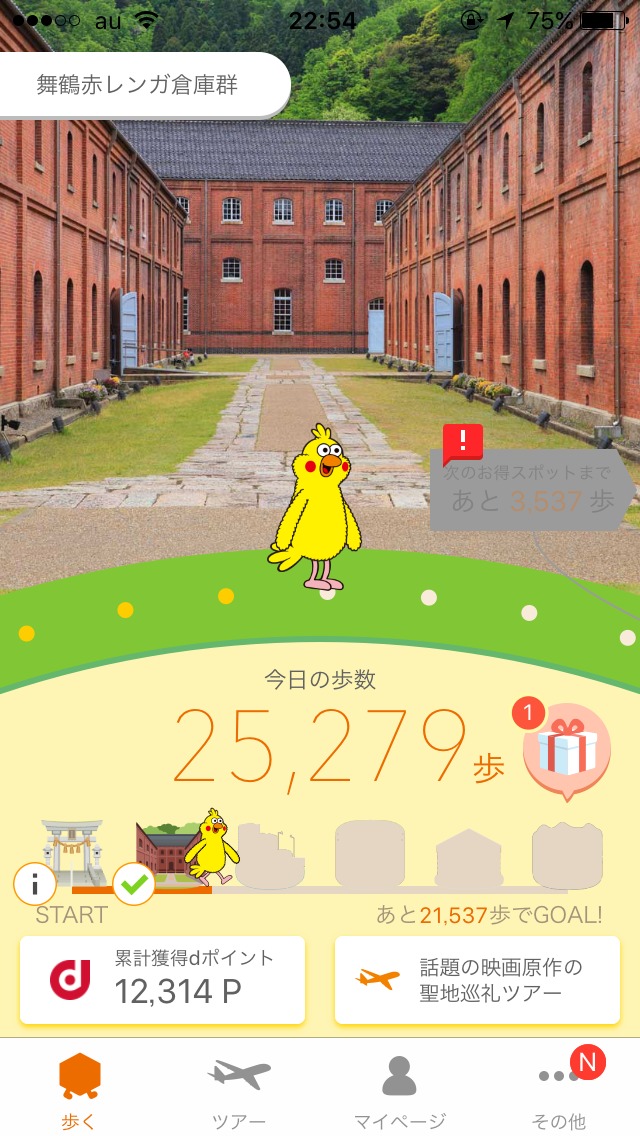
Task: Open the 聖地巡礼ツアー banner
Action: [x=477, y=980]
